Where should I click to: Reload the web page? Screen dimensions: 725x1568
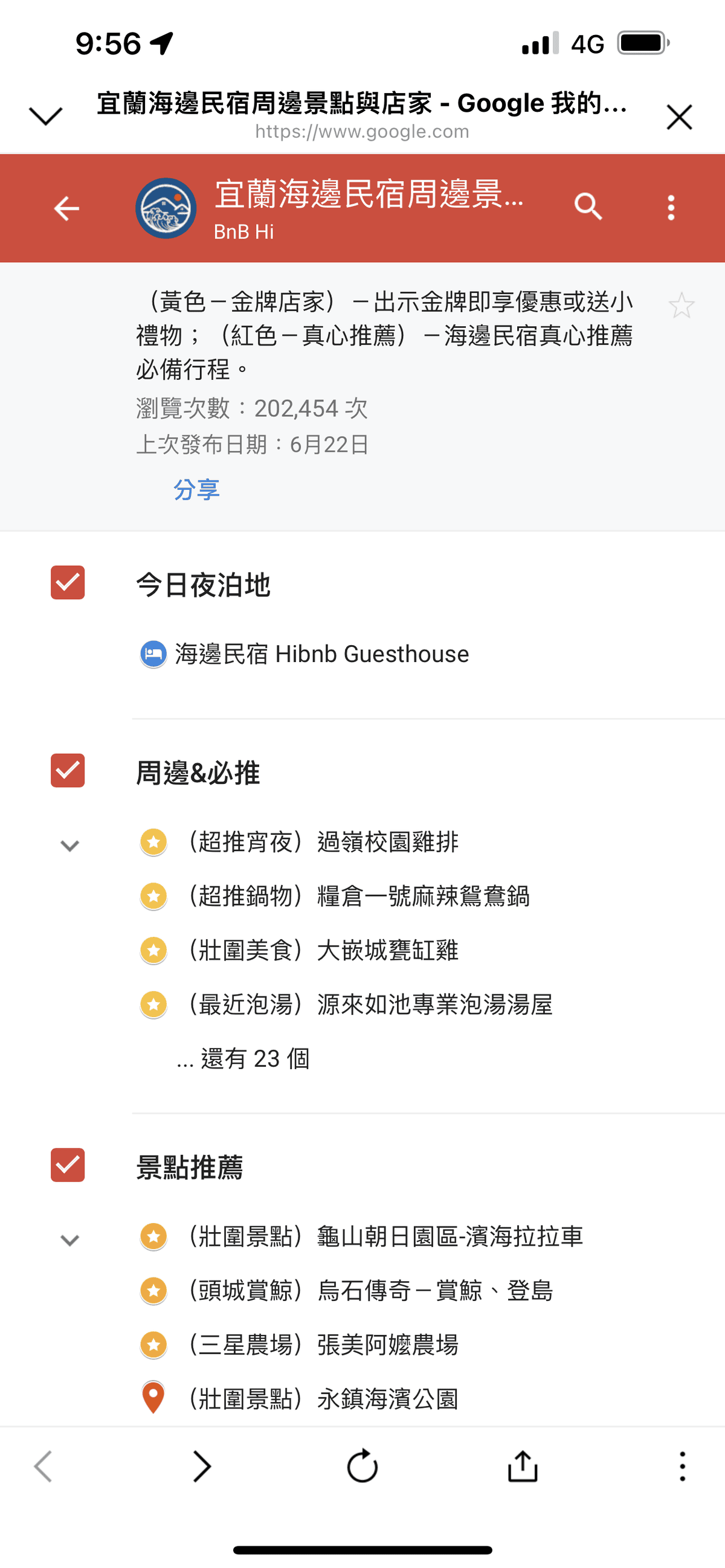pyautogui.click(x=362, y=1466)
